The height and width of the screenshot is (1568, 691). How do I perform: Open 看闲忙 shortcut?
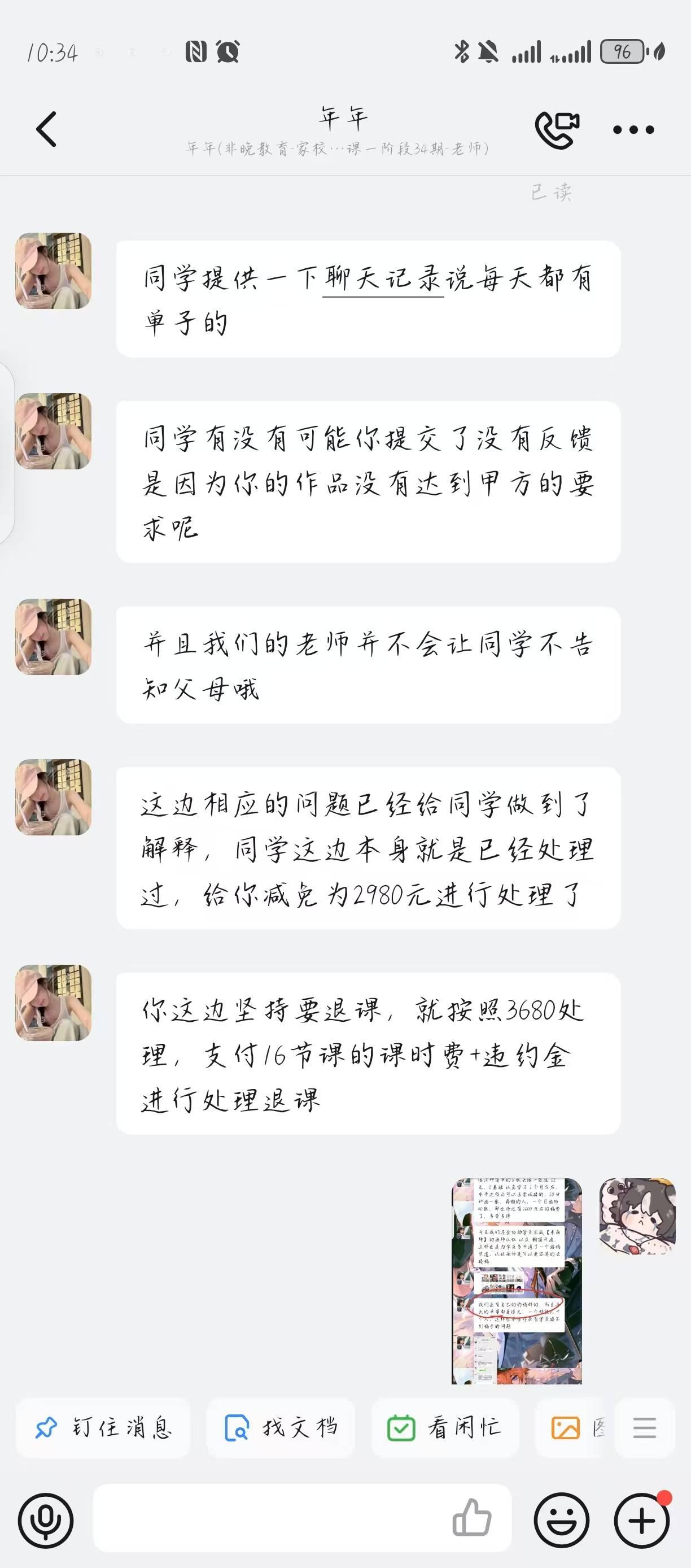pos(445,1427)
